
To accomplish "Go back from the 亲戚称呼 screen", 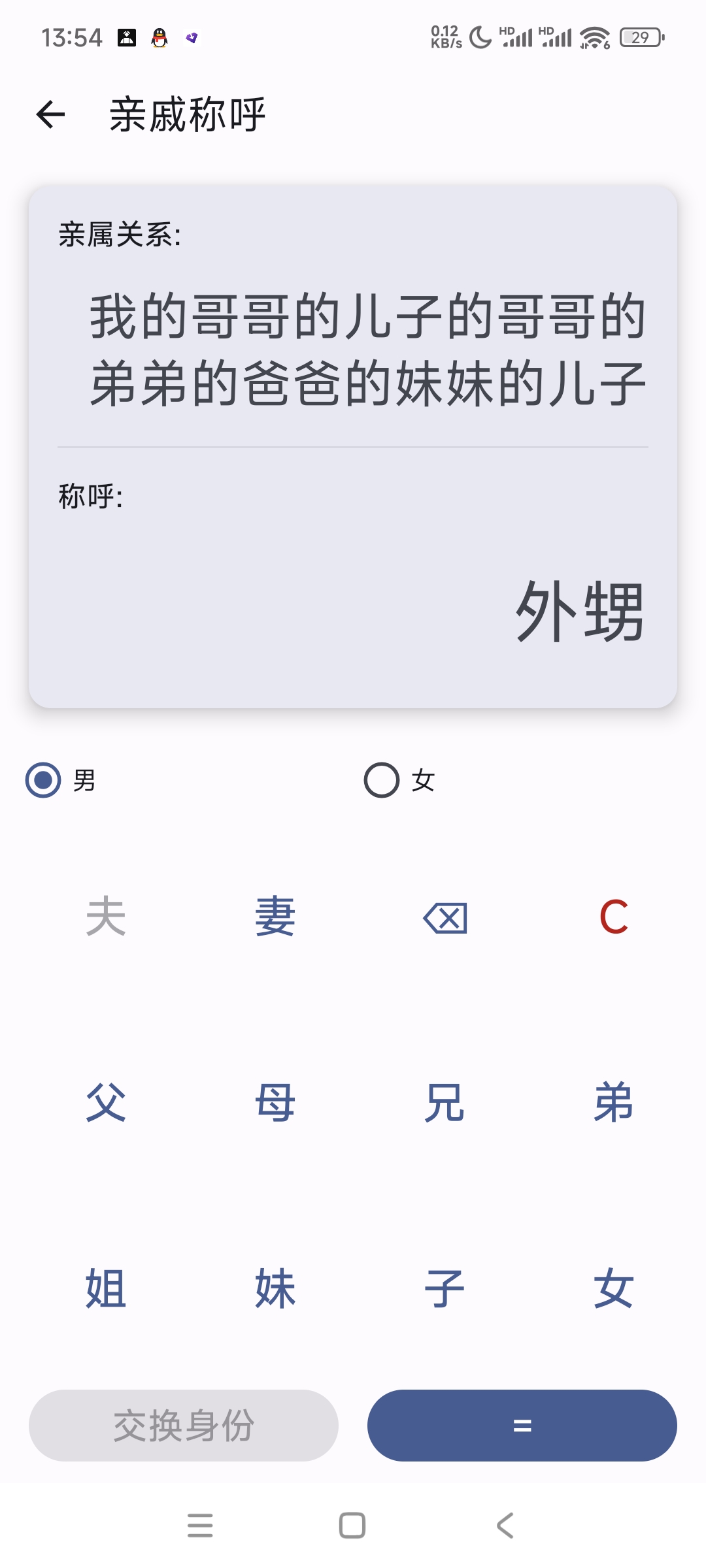I will 51,115.
